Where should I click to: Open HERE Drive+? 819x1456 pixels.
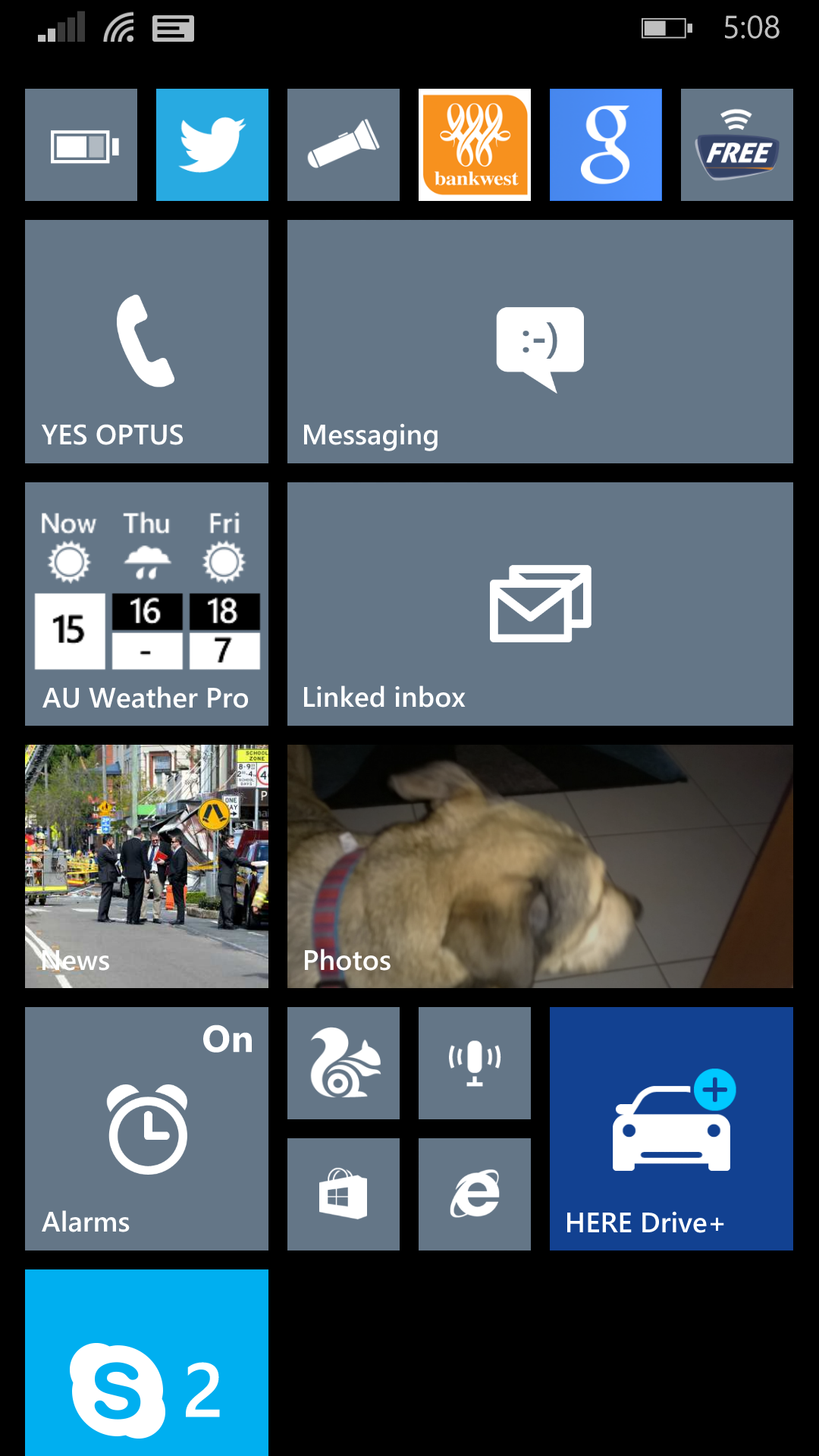coord(671,1128)
